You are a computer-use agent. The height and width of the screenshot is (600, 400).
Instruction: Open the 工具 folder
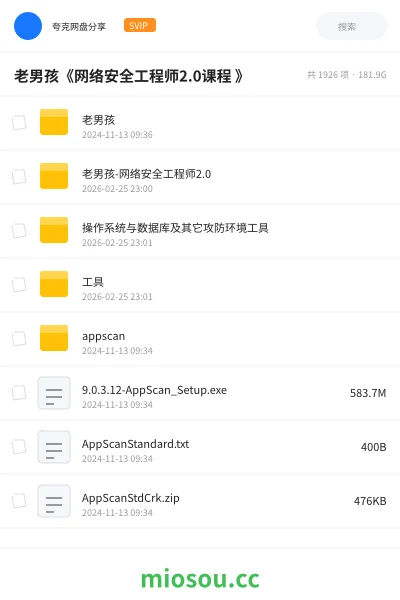(200, 285)
